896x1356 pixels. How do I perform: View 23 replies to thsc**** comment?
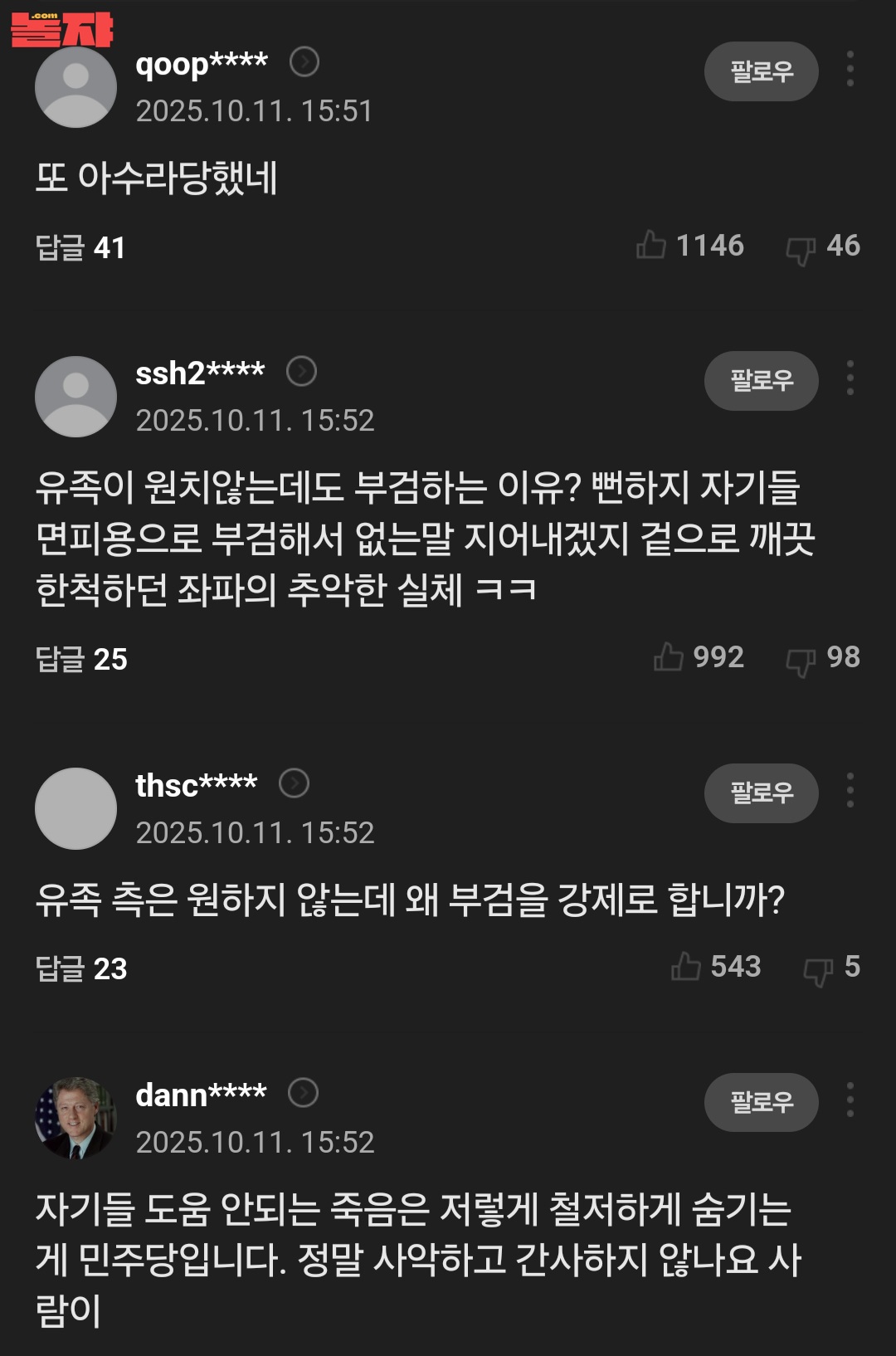81,968
